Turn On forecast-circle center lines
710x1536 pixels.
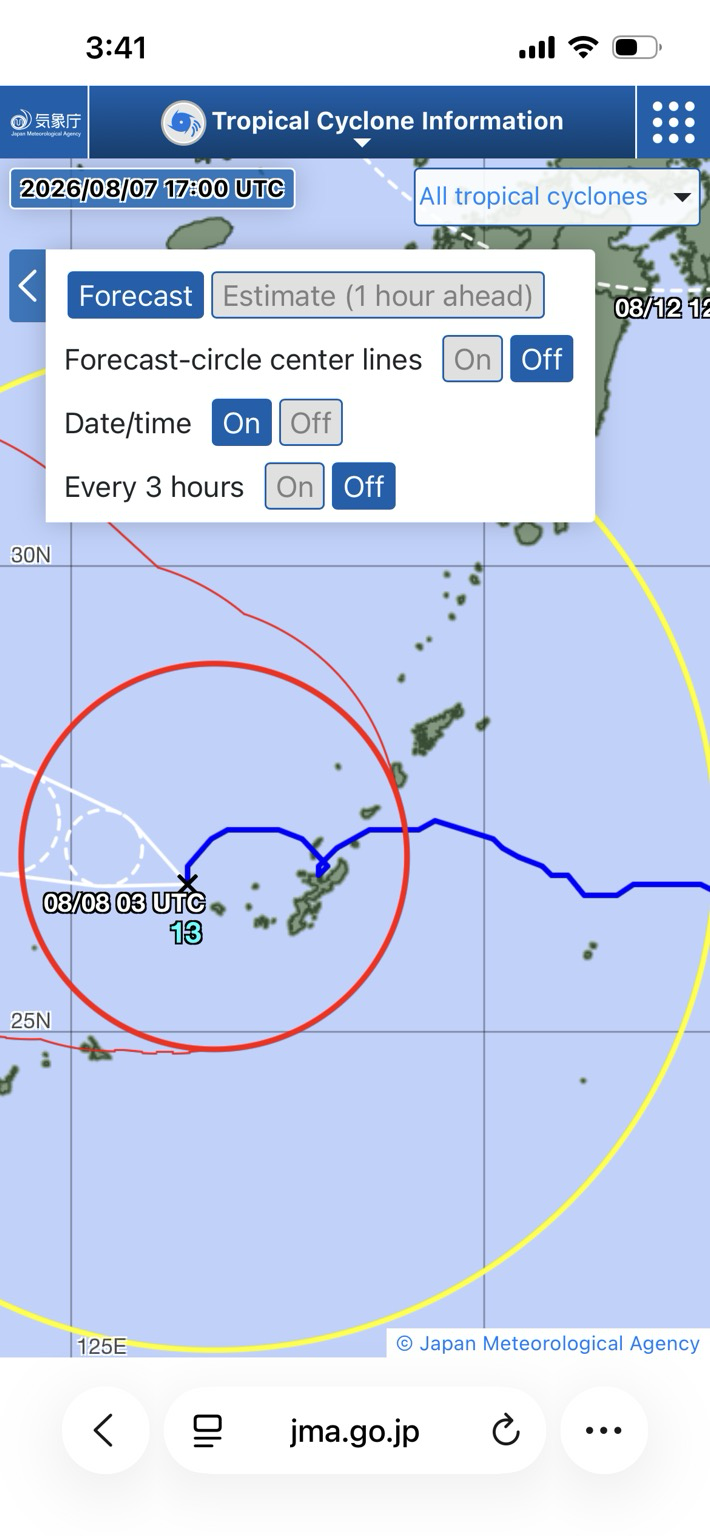click(x=473, y=359)
